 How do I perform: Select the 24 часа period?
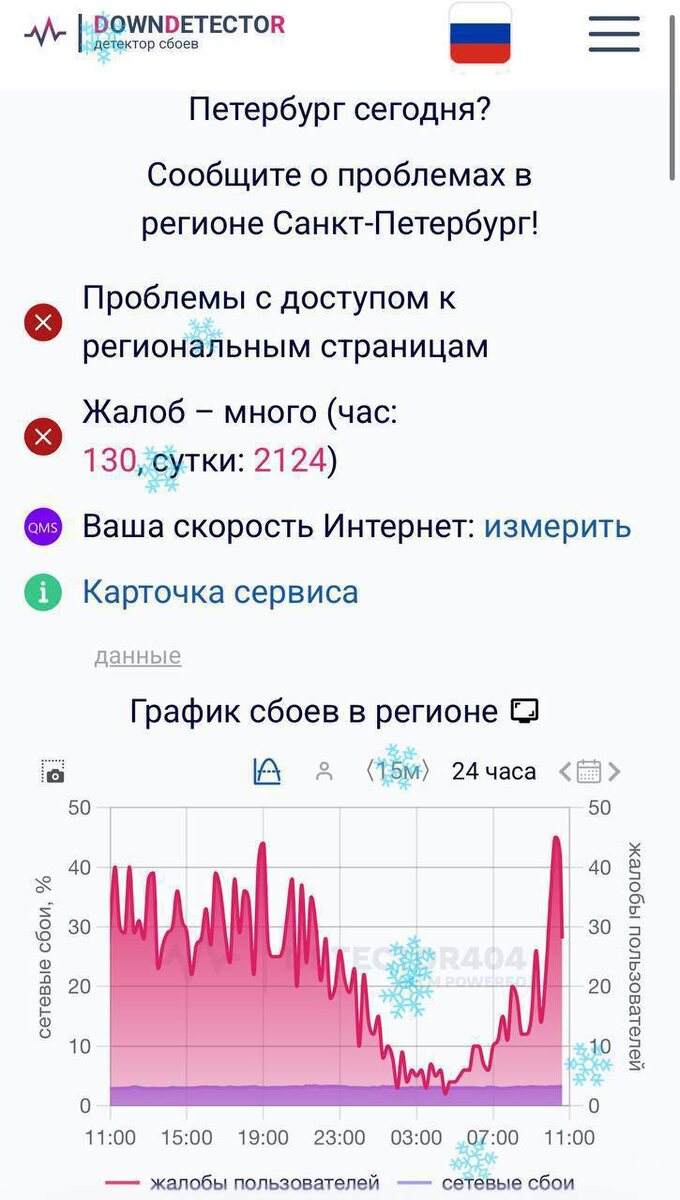493,771
